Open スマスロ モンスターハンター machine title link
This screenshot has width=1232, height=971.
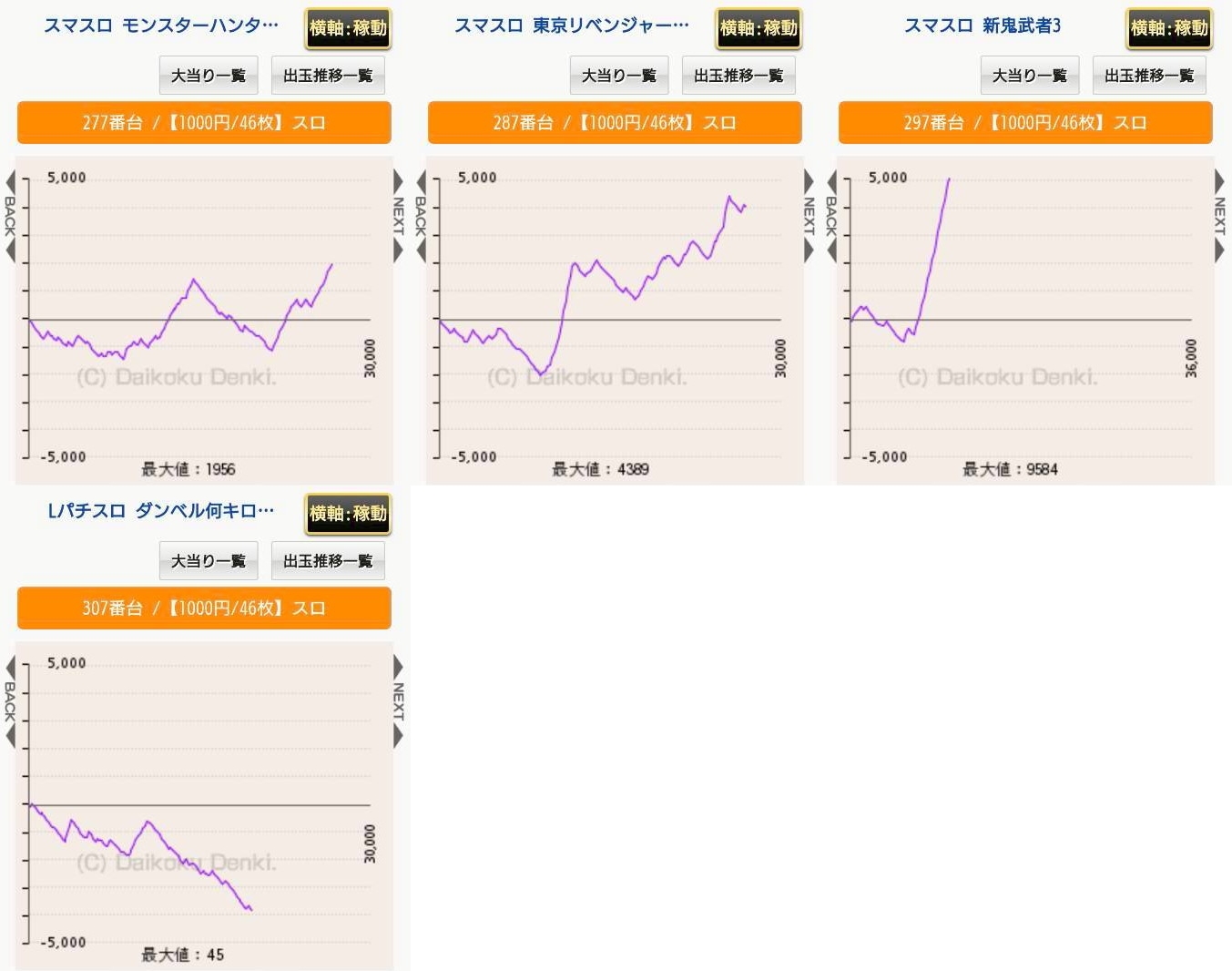tap(161, 26)
